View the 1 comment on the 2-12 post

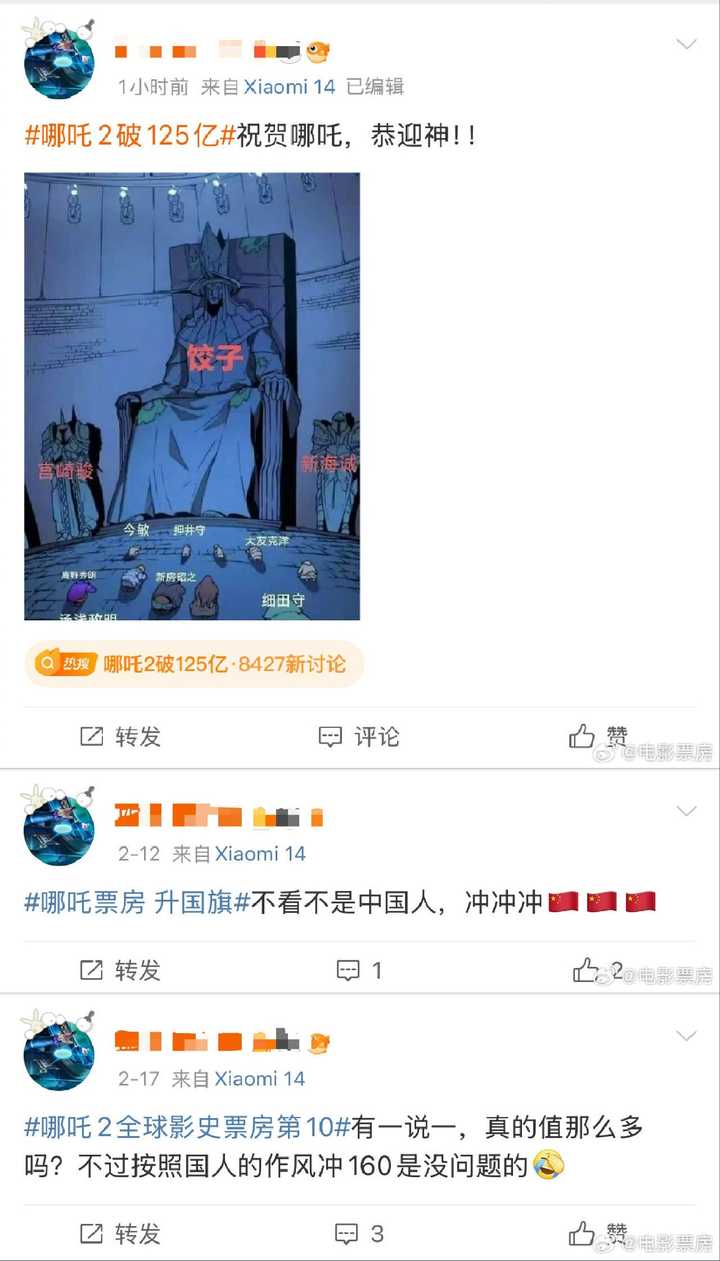[359, 970]
